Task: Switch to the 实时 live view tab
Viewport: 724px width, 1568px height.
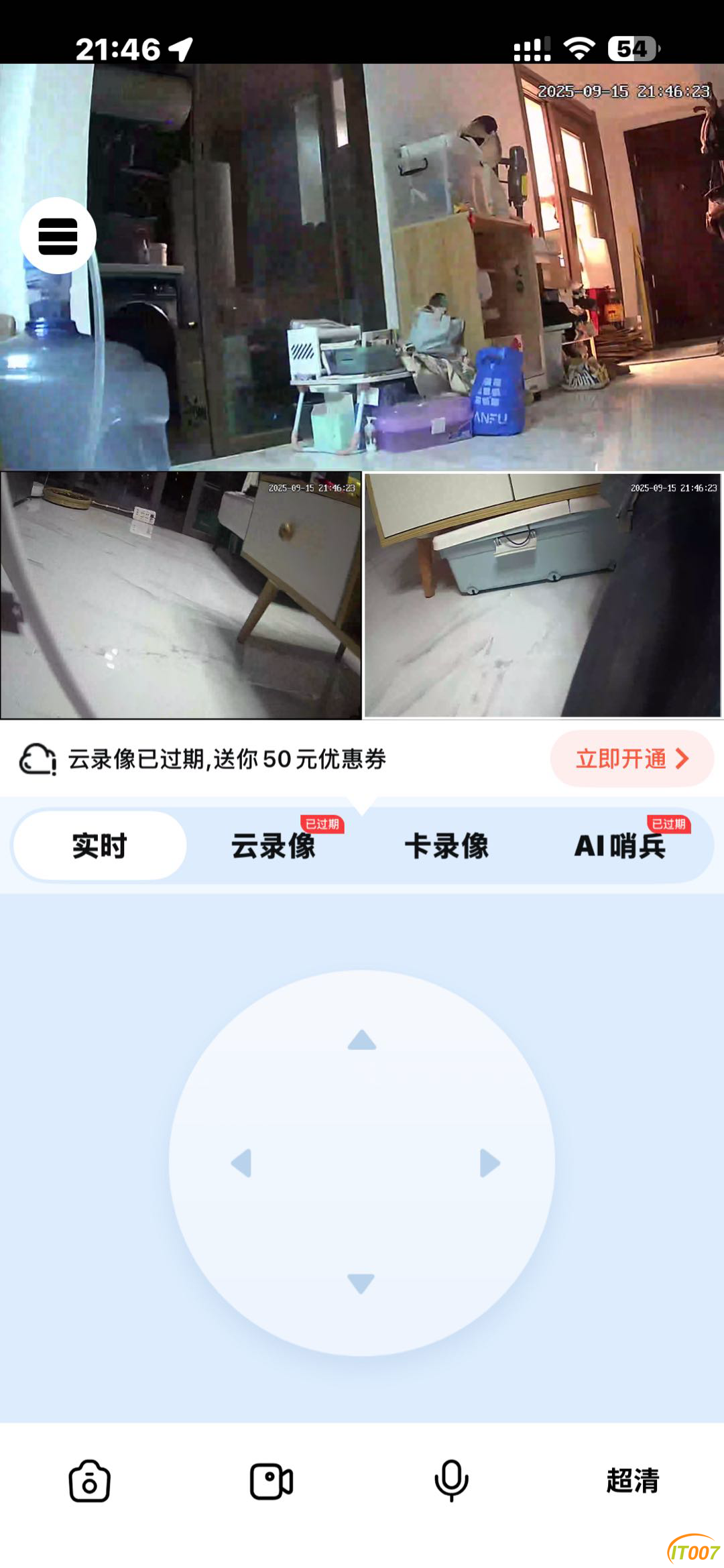Action: [99, 847]
